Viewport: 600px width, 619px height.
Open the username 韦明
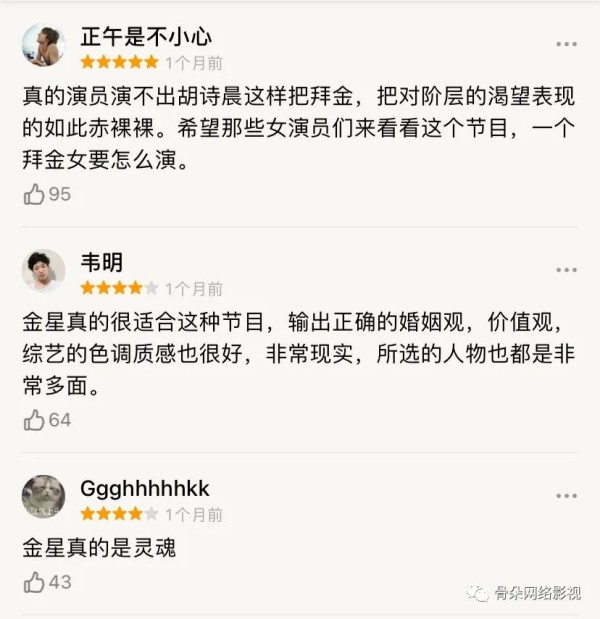(102, 263)
